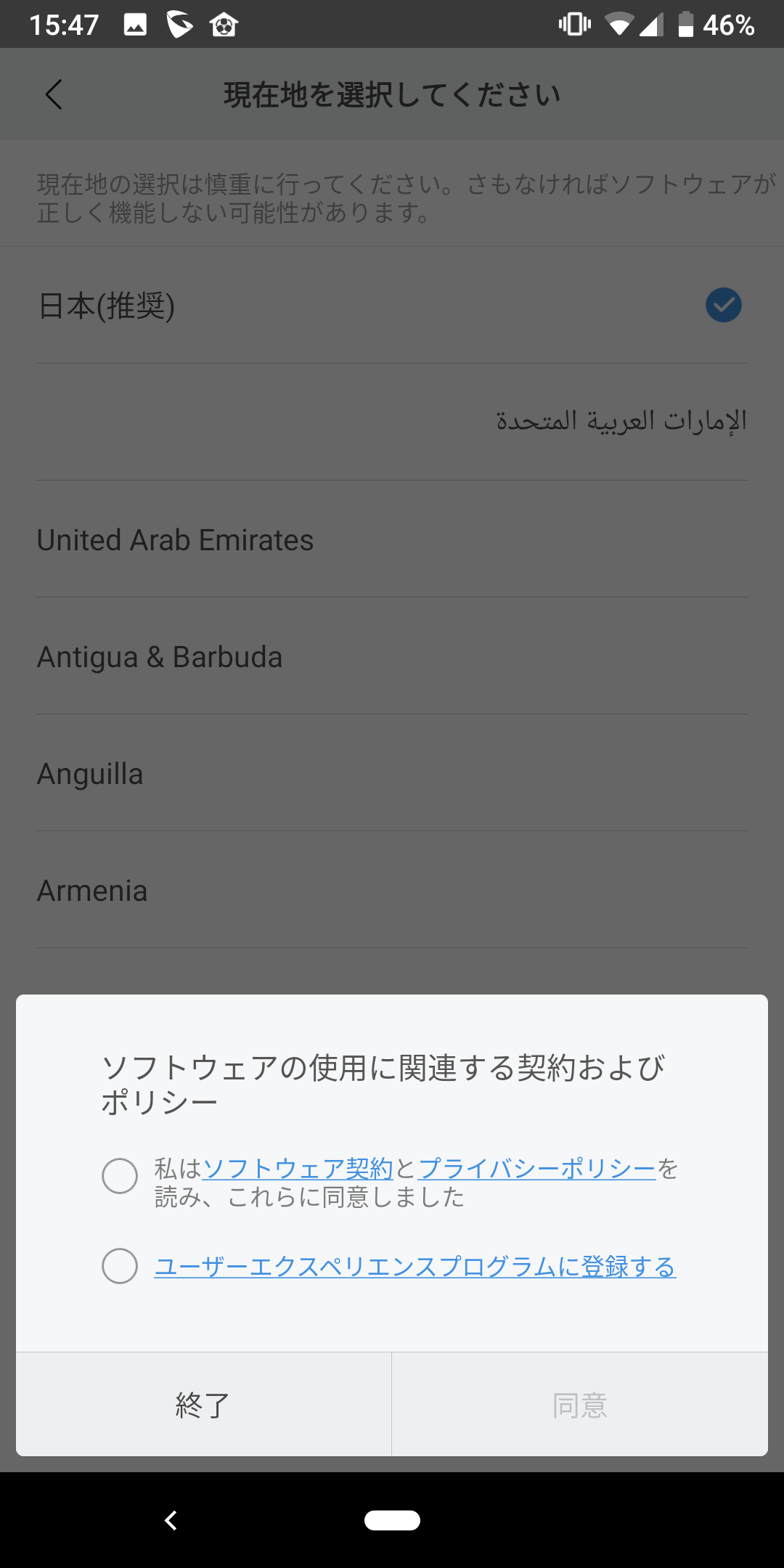This screenshot has width=784, height=1568.
Task: Open the ソフトウェア契約 link
Action: coord(298,1169)
